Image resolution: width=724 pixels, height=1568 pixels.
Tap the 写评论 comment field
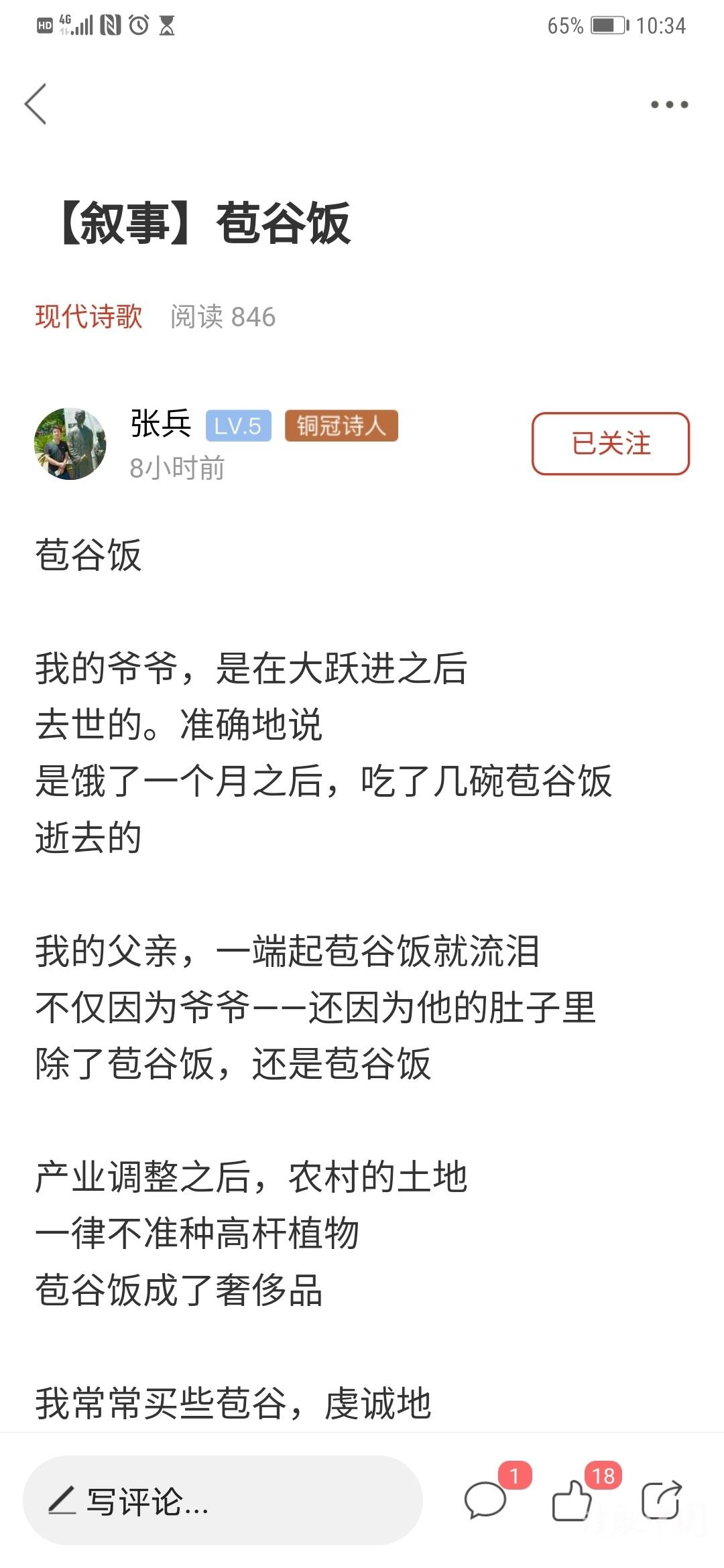(221, 1501)
